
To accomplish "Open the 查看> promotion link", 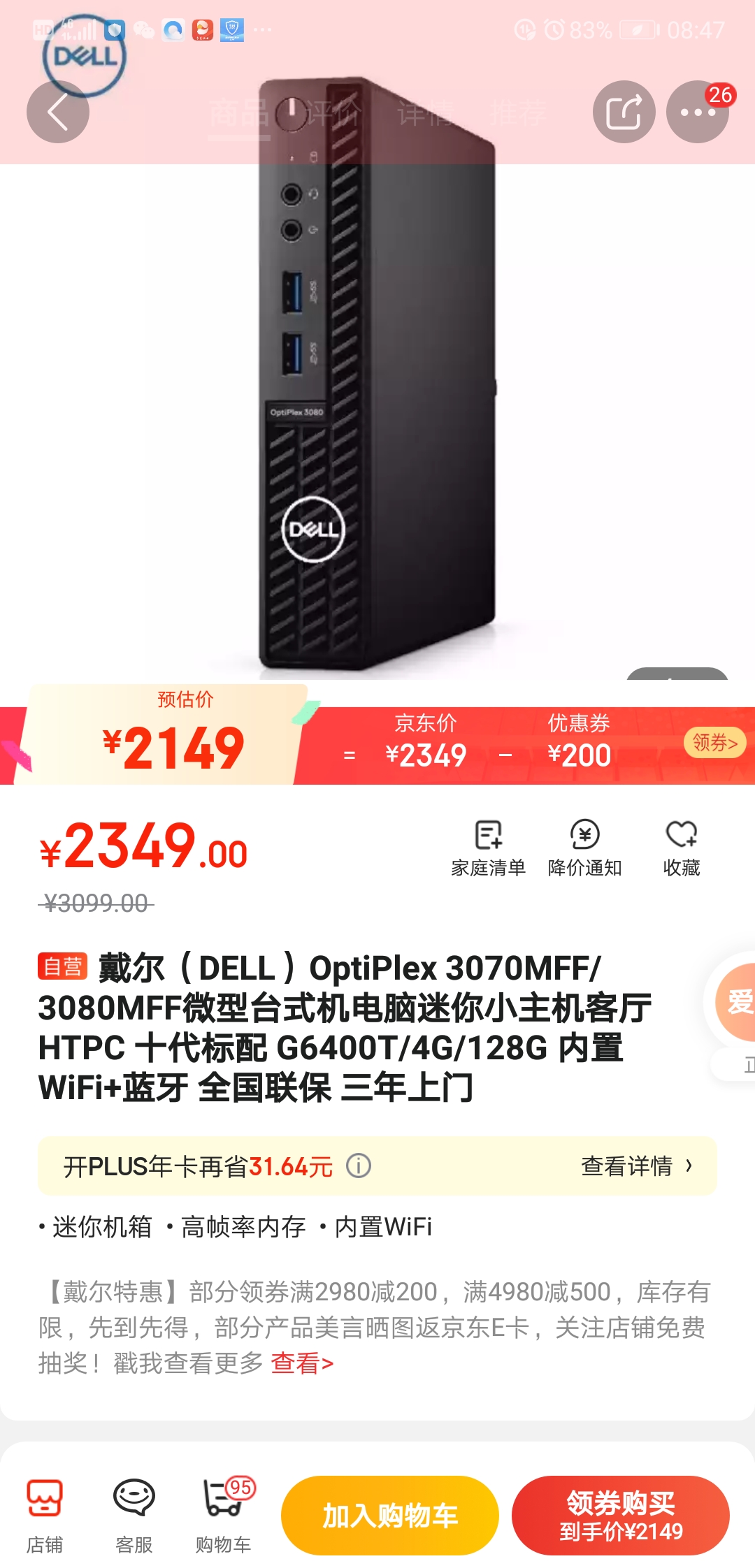I will 302,1363.
